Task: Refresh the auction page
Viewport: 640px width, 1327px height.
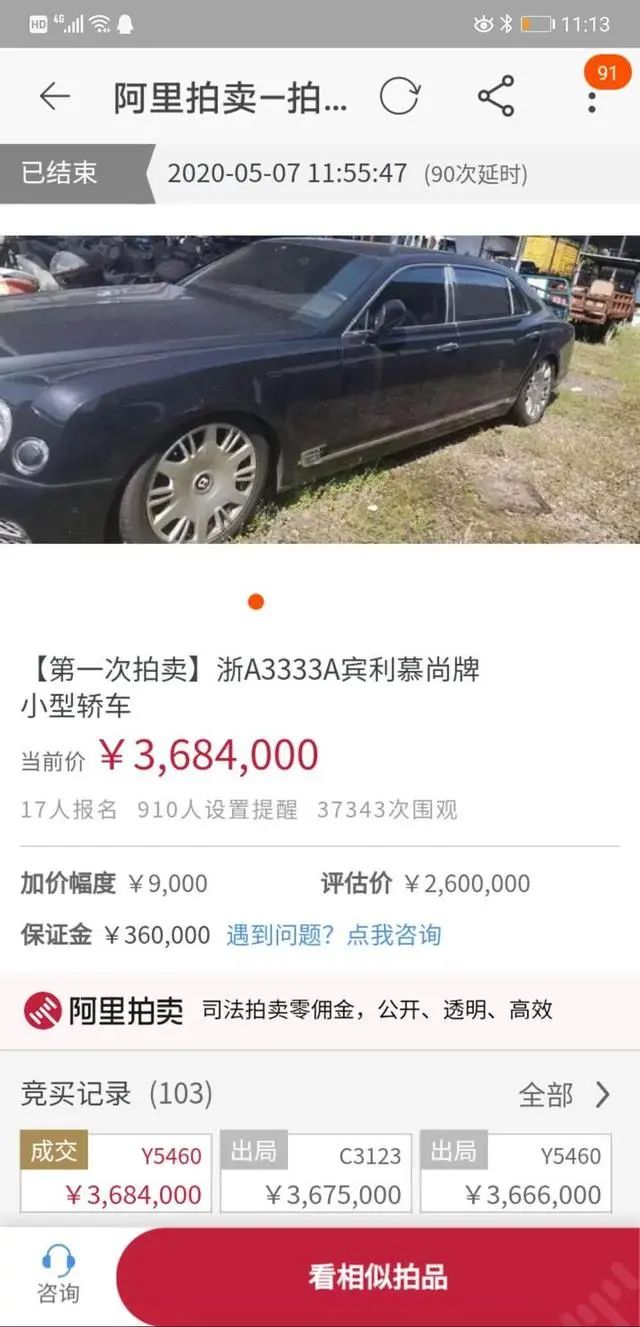Action: click(x=399, y=97)
